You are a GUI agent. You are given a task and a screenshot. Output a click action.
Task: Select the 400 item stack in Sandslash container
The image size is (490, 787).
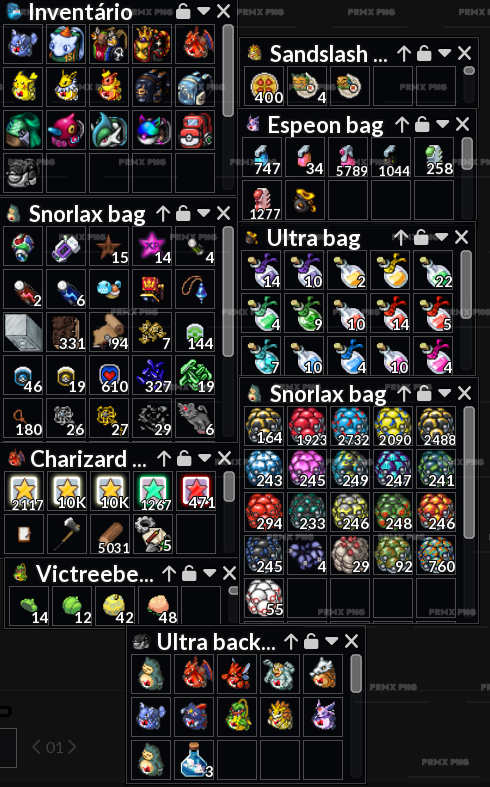(264, 86)
